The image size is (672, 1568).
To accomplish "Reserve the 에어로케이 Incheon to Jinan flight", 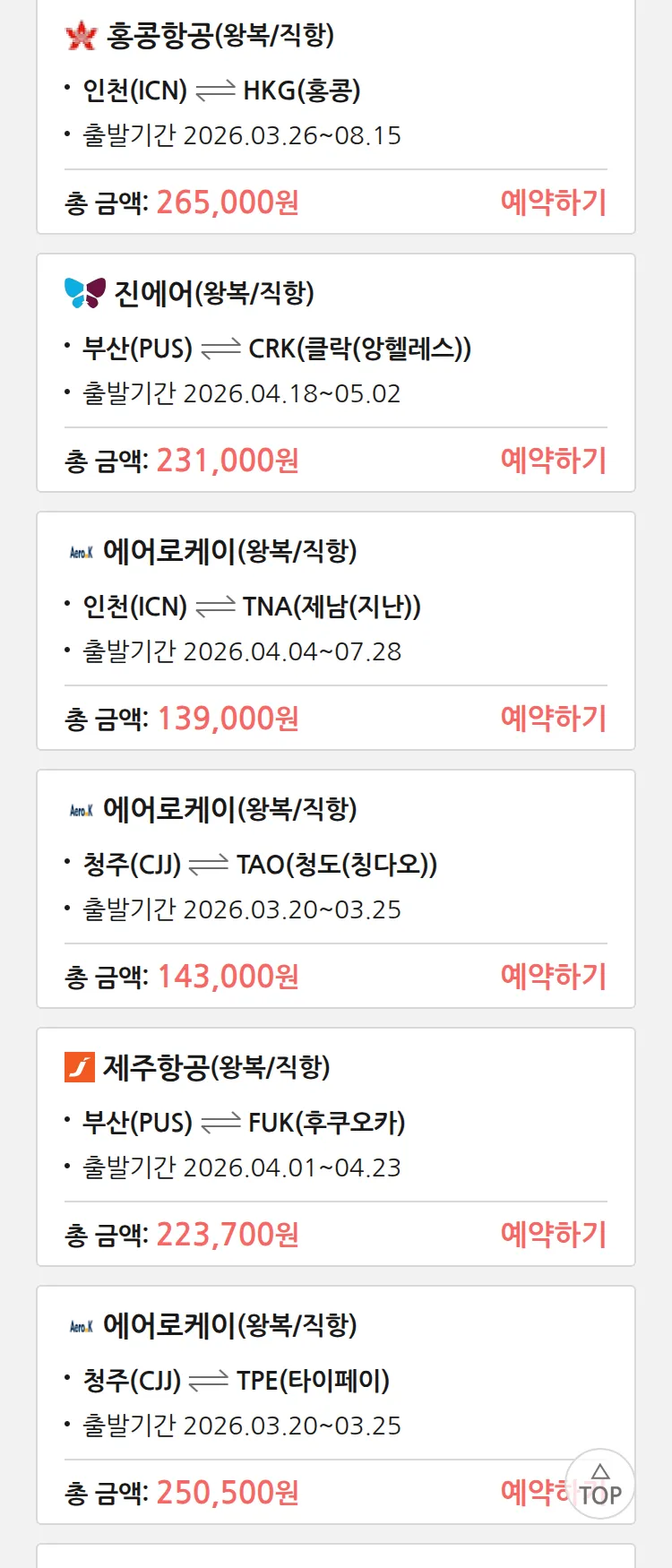I will tap(553, 719).
